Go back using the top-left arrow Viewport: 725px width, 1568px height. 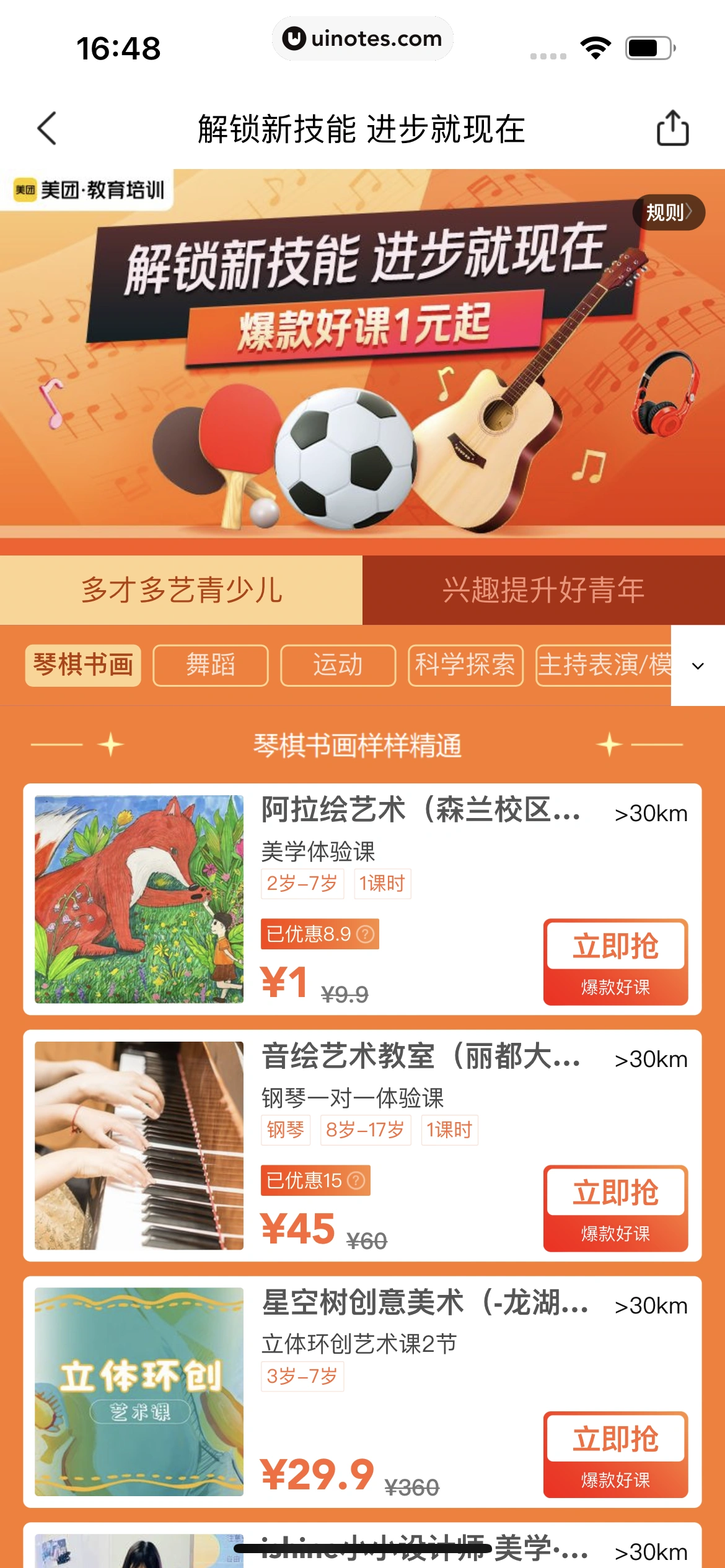tap(47, 128)
